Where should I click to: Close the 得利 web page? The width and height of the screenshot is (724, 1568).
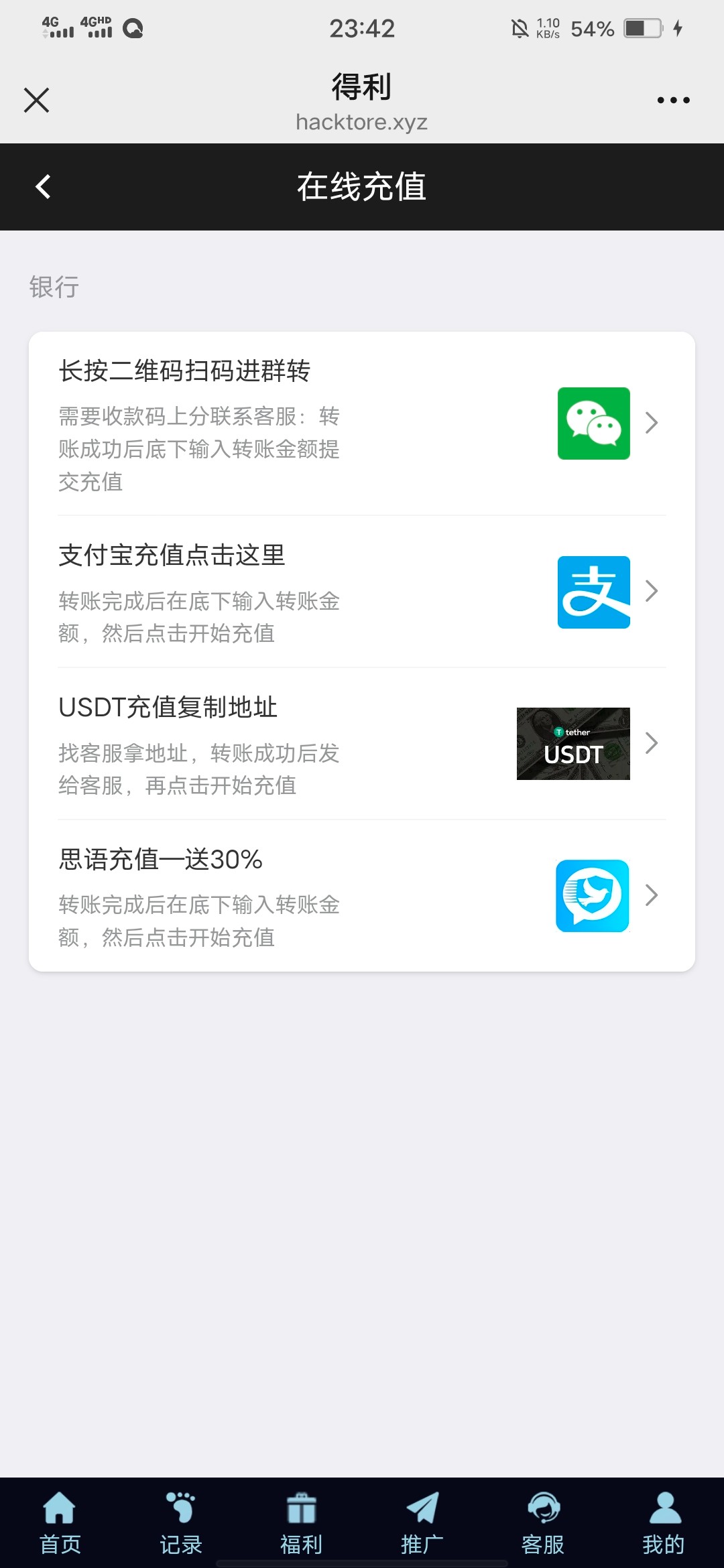coord(36,101)
